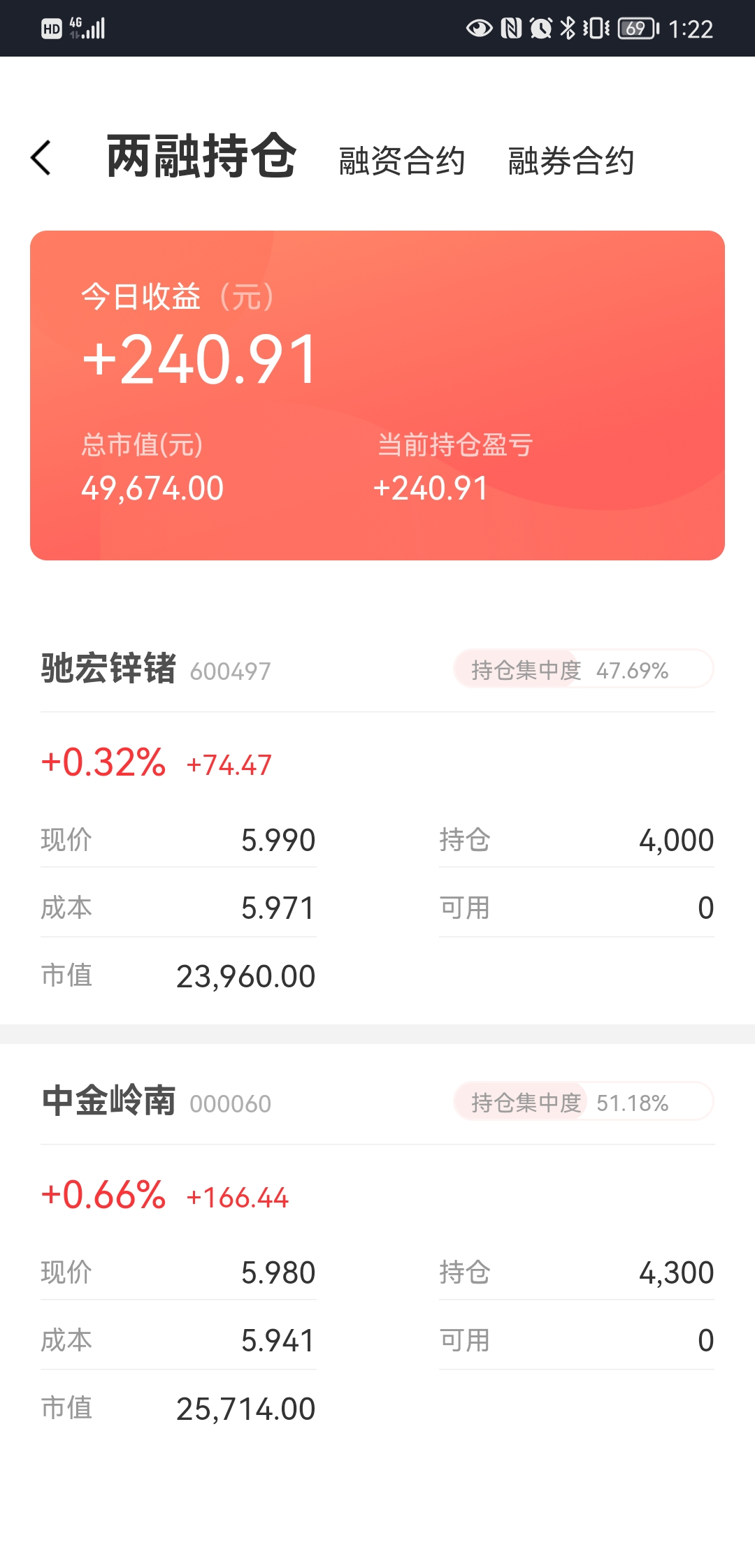Image resolution: width=755 pixels, height=1568 pixels.
Task: Go back using the top-left arrow
Action: point(41,158)
